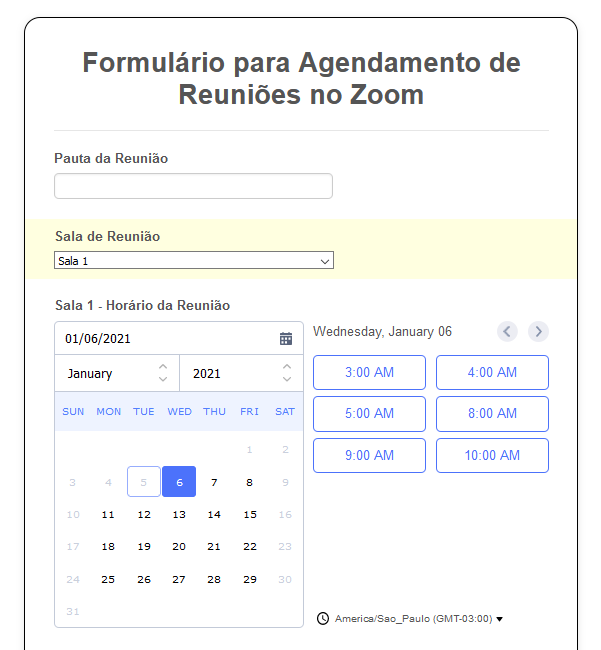Open the Sala de Reunião dropdown
The height and width of the screenshot is (650, 601).
193,261
